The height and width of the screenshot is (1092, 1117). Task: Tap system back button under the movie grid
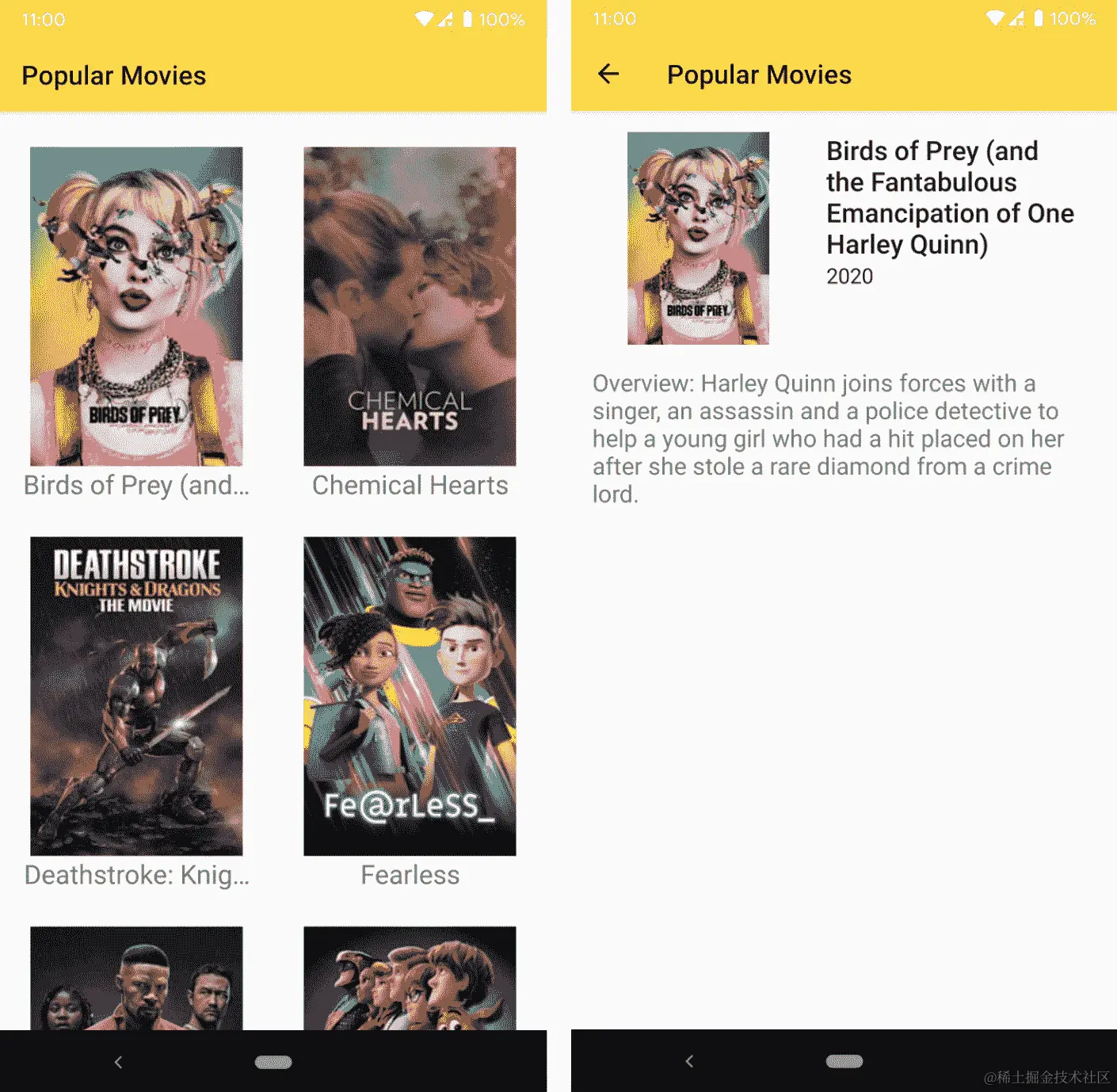tap(118, 1062)
